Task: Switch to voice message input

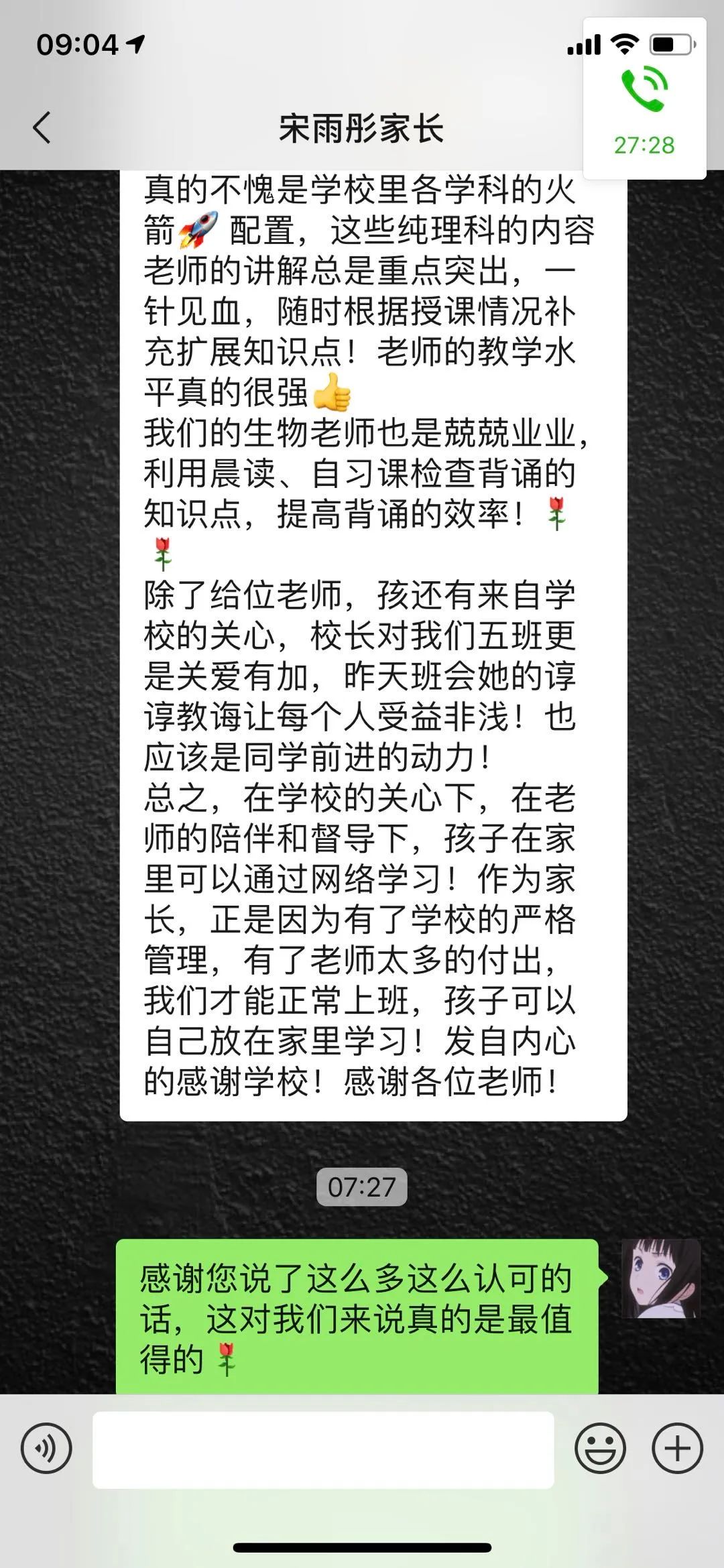Action: 46,1448
